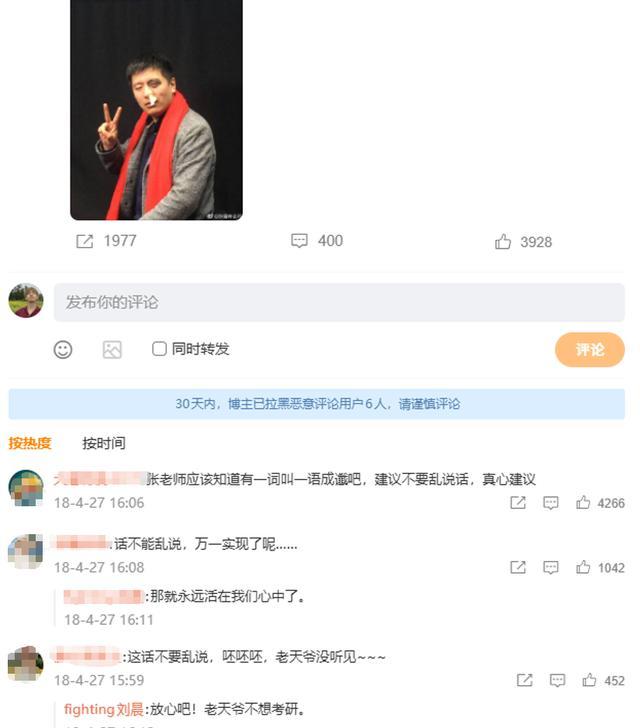Open the emoji picker for your comment

click(x=63, y=350)
